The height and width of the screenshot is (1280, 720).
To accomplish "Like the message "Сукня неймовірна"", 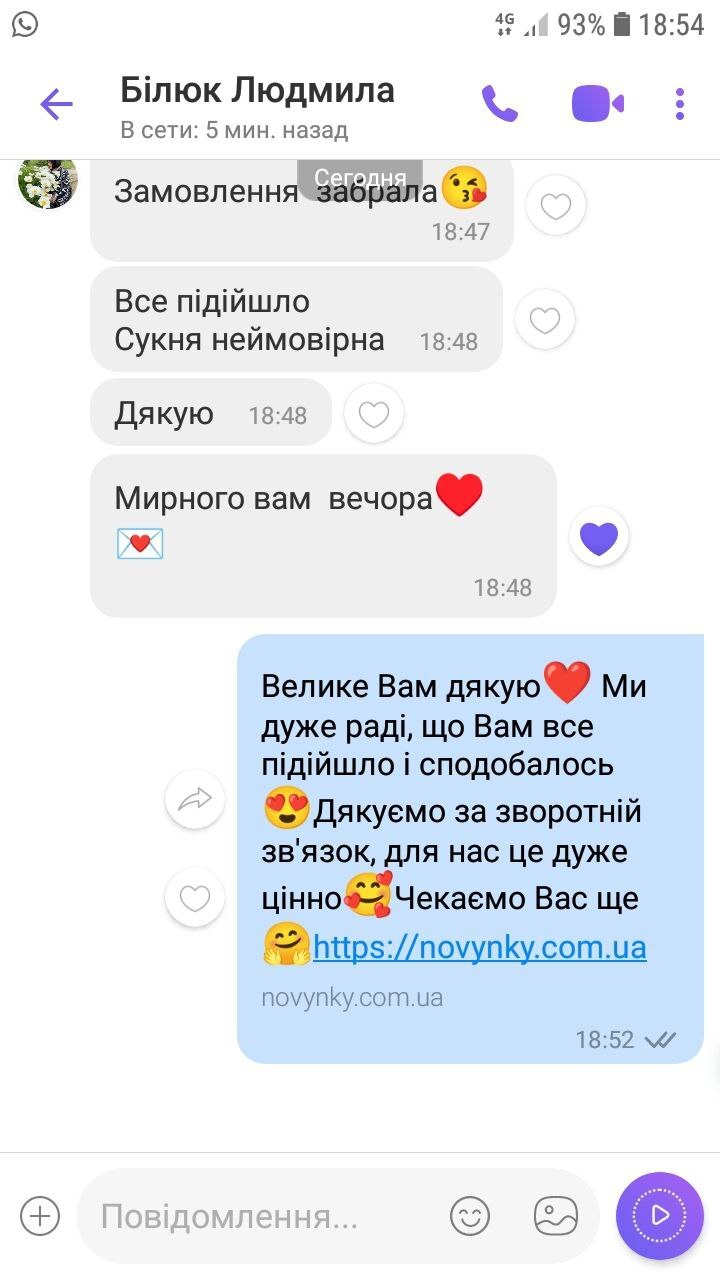I will pos(544,320).
